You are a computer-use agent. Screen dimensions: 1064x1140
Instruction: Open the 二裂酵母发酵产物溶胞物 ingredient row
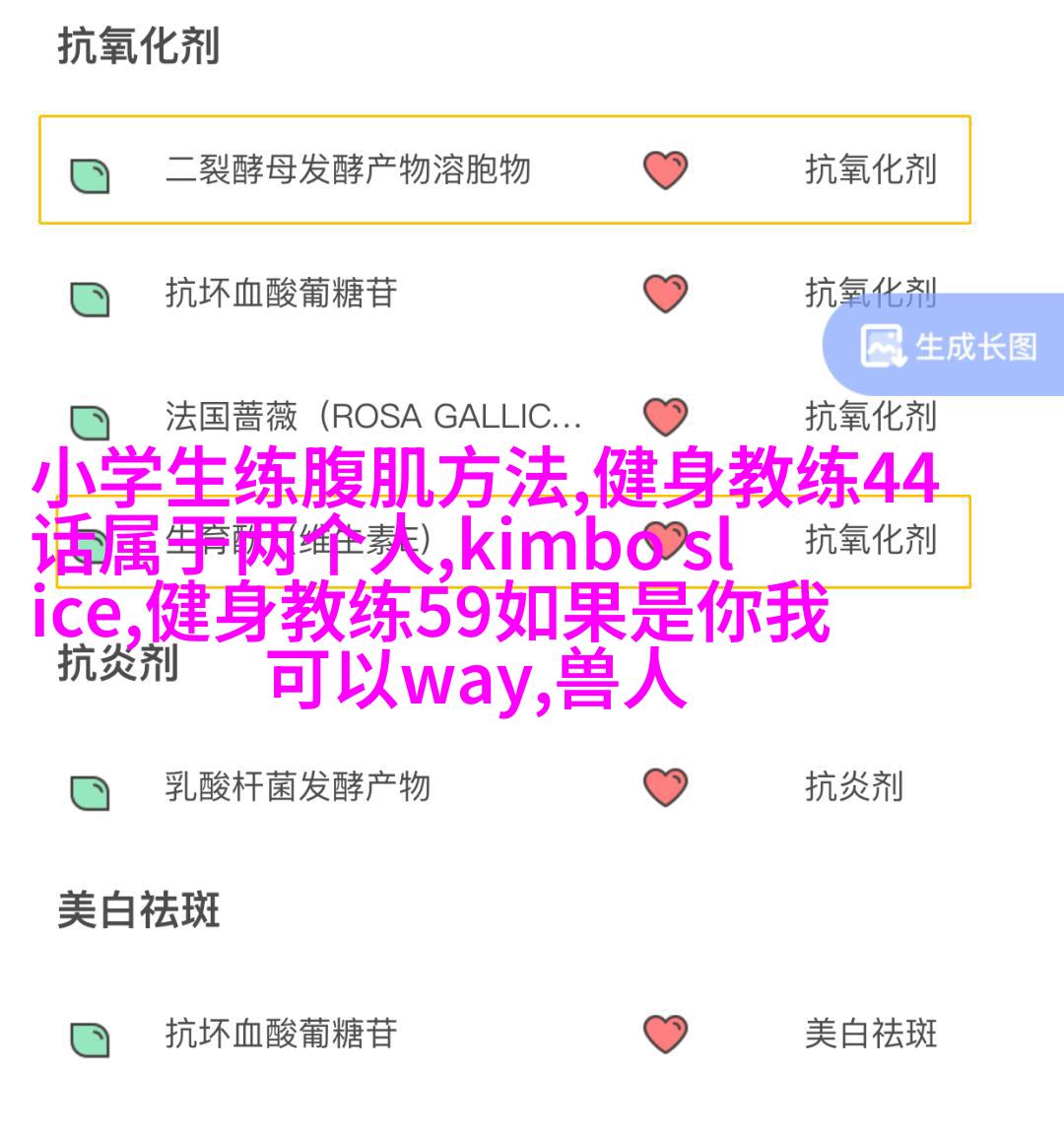coord(348,170)
